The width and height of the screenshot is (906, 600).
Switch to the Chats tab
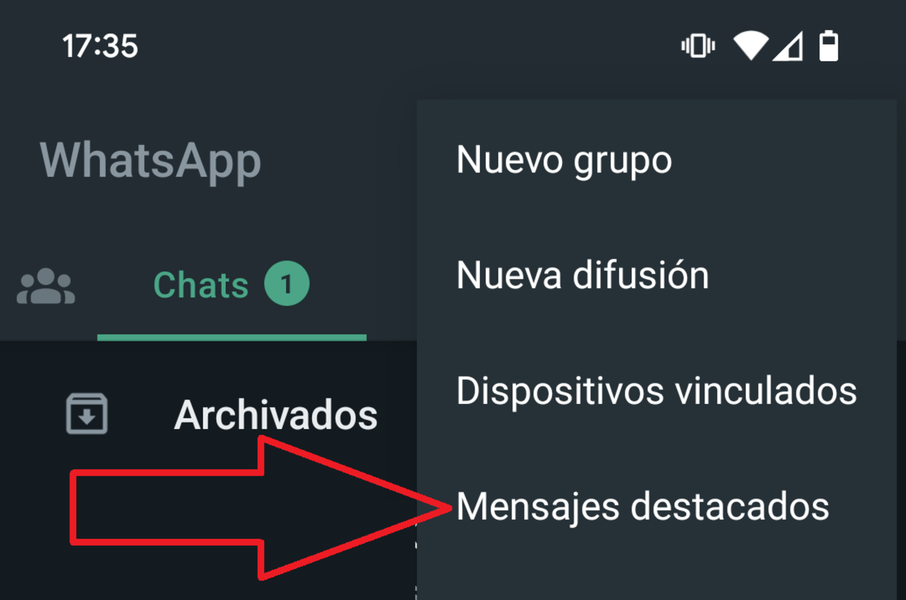click(230, 286)
